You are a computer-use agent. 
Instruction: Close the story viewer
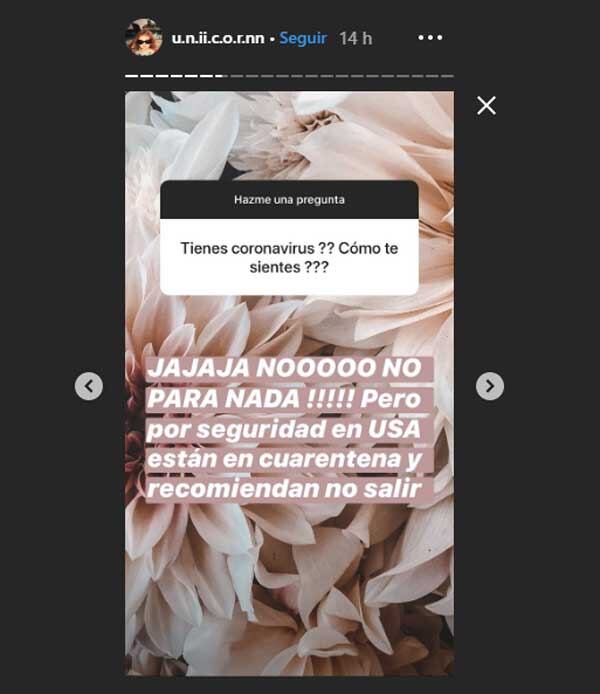[486, 105]
